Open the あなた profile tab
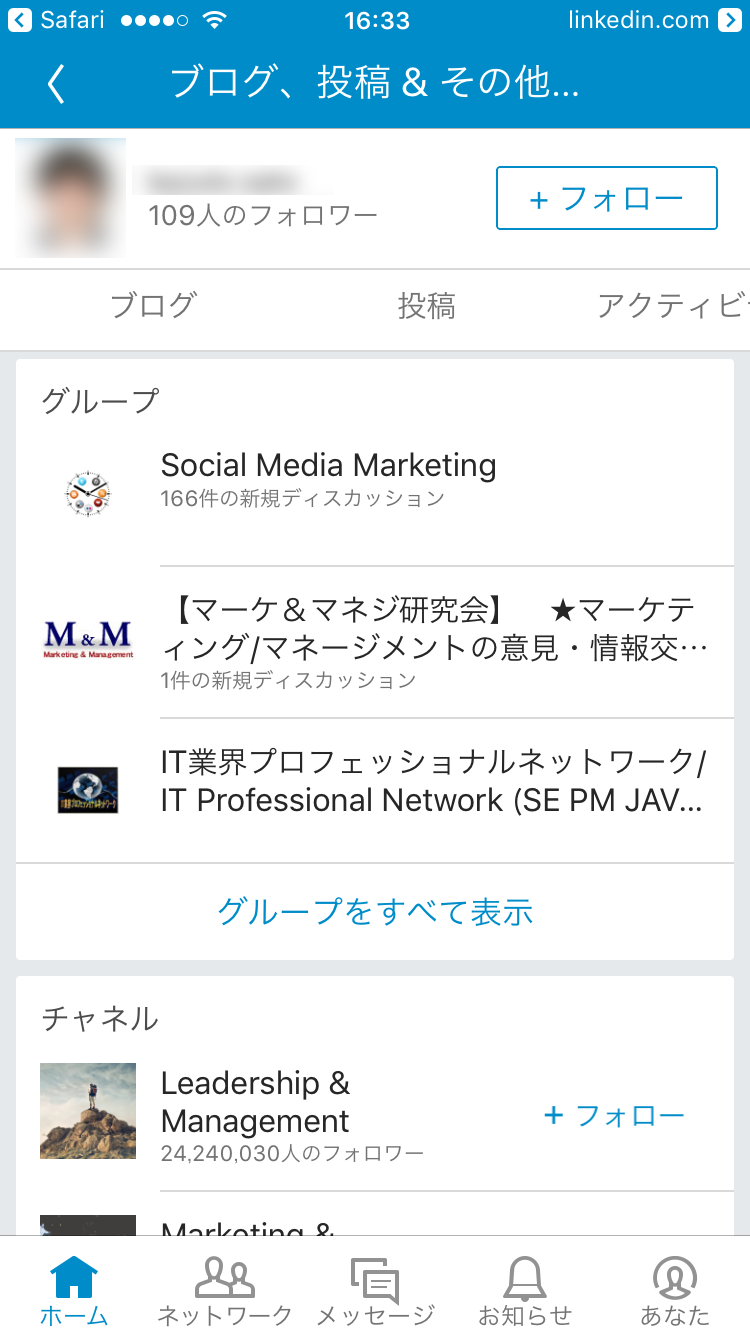The width and height of the screenshot is (750, 1334). click(675, 1290)
